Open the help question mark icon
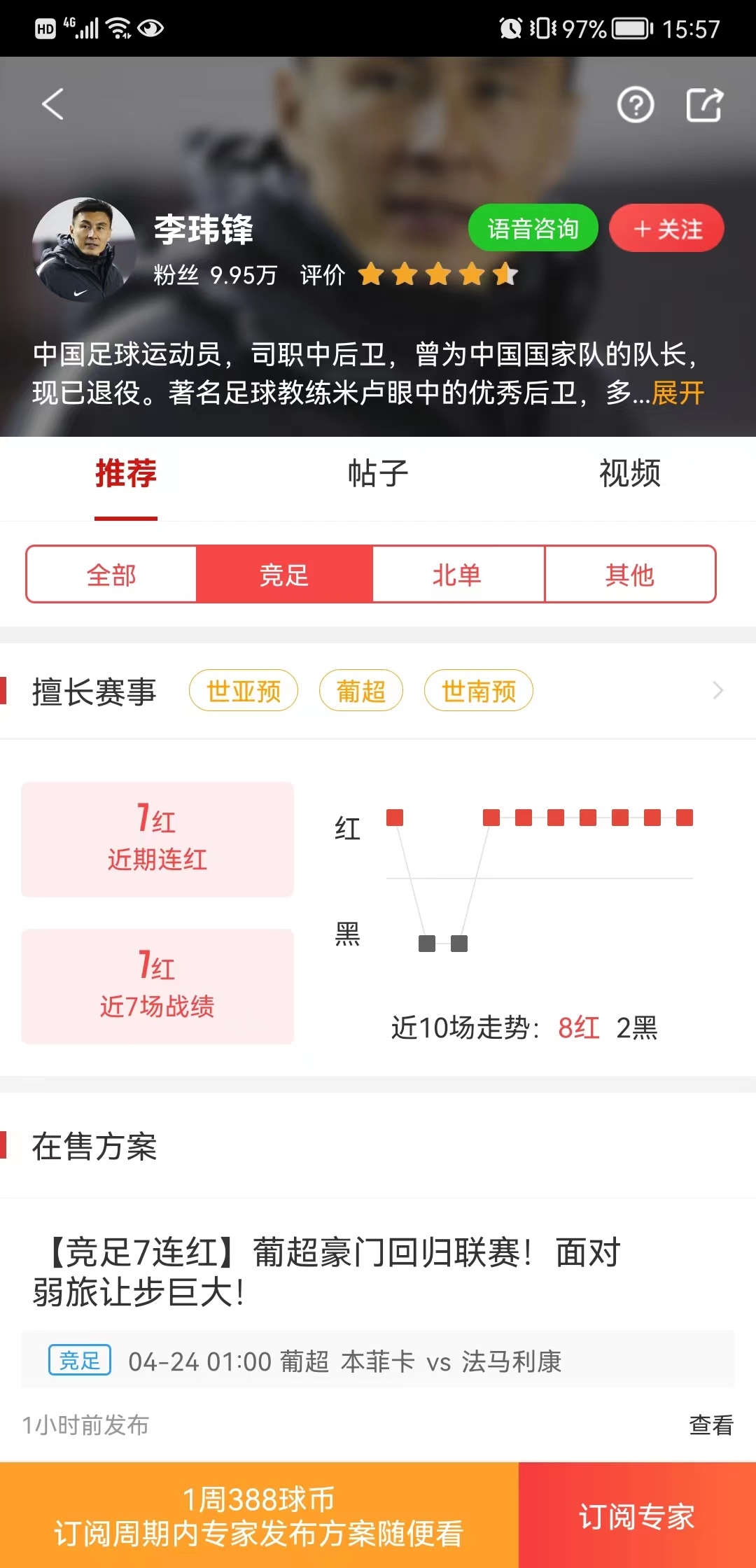The width and height of the screenshot is (756, 1568). coord(635,106)
